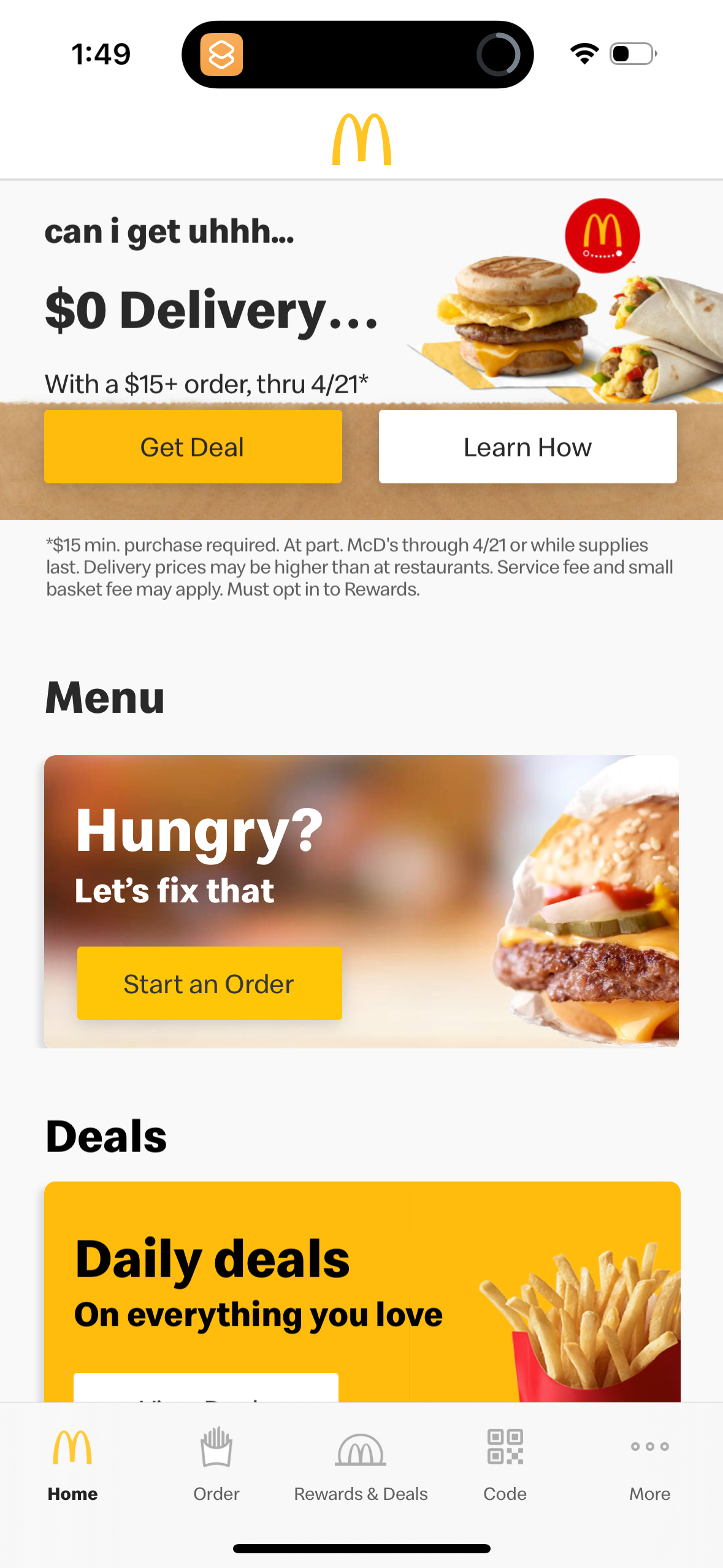Select the Home tab
The width and height of the screenshot is (723, 1568).
[72, 1464]
